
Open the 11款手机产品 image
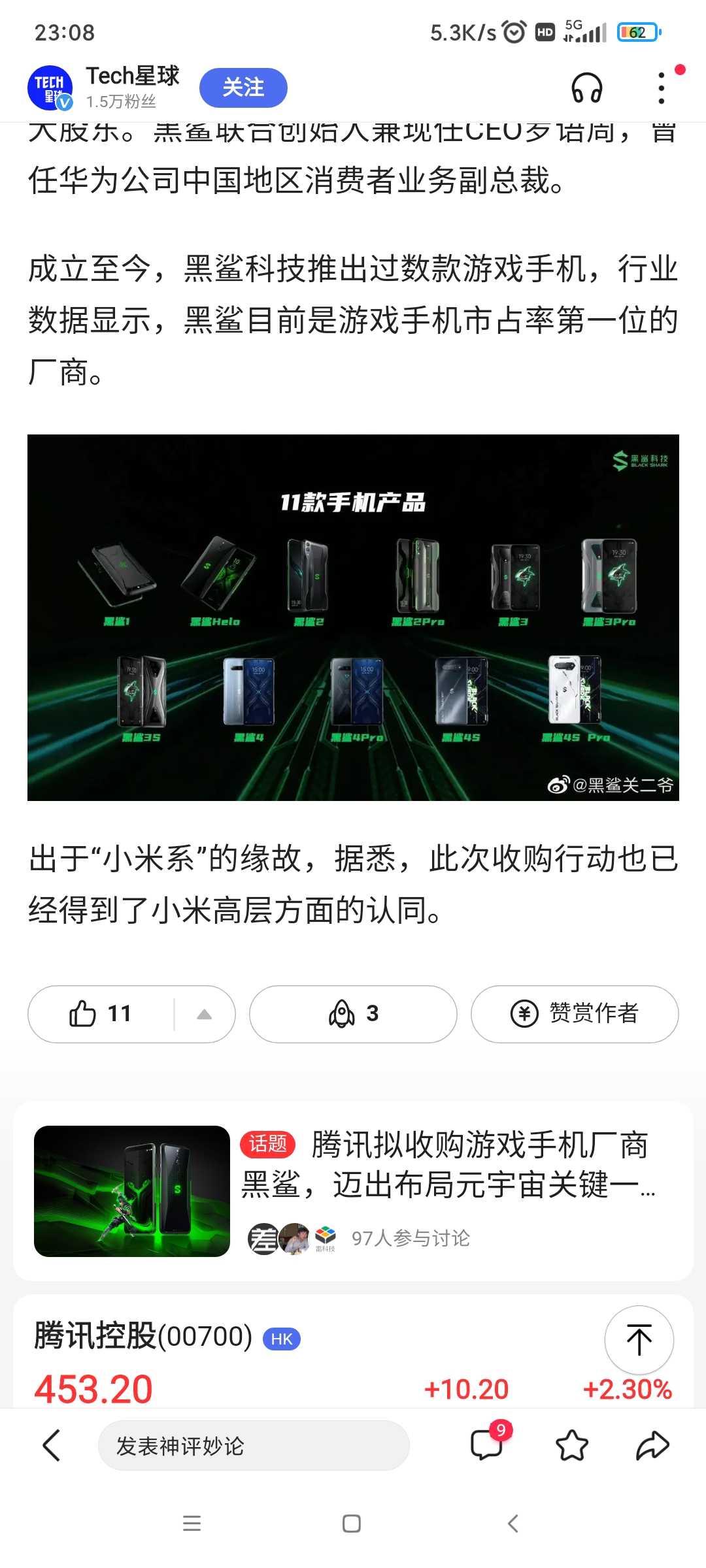353,617
